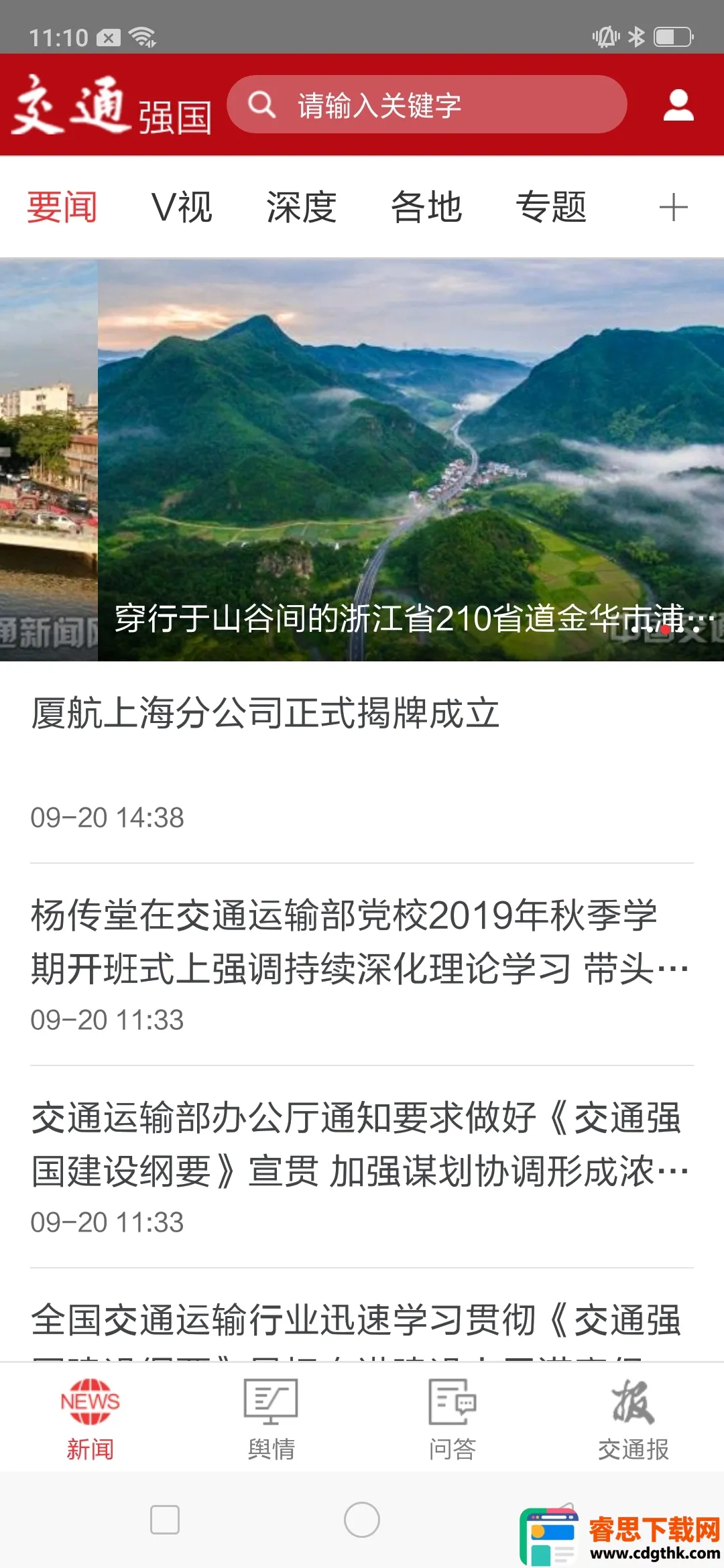Switch to the 专题 tab

click(x=551, y=207)
